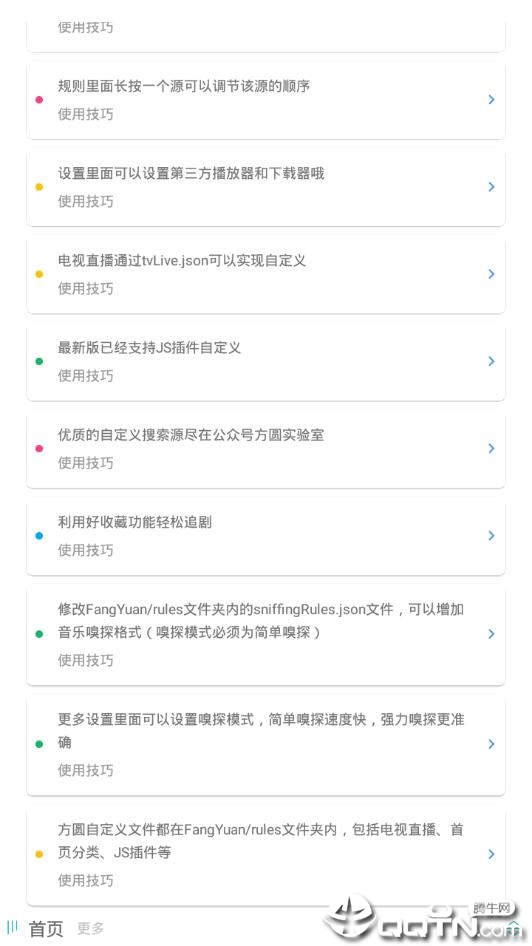Image resolution: width=532 pixels, height=946 pixels.
Task: Open the 公众号方圆实验室 search source tip
Action: point(265,449)
